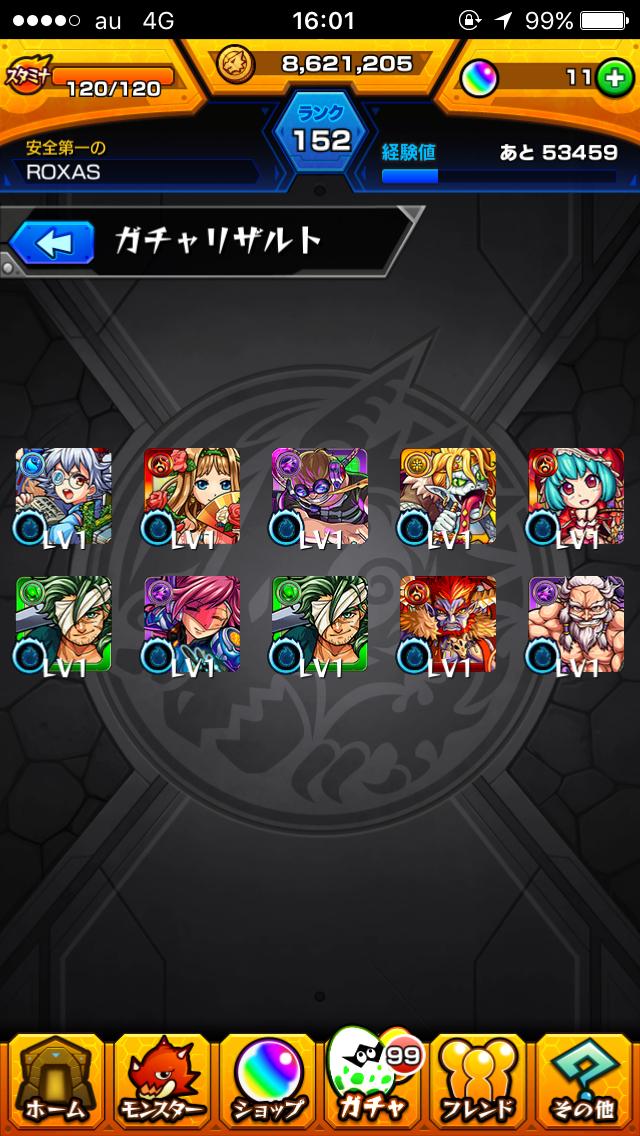Open the white-bearded muscular old man monster
The height and width of the screenshot is (1136, 640).
pyautogui.click(x=576, y=624)
